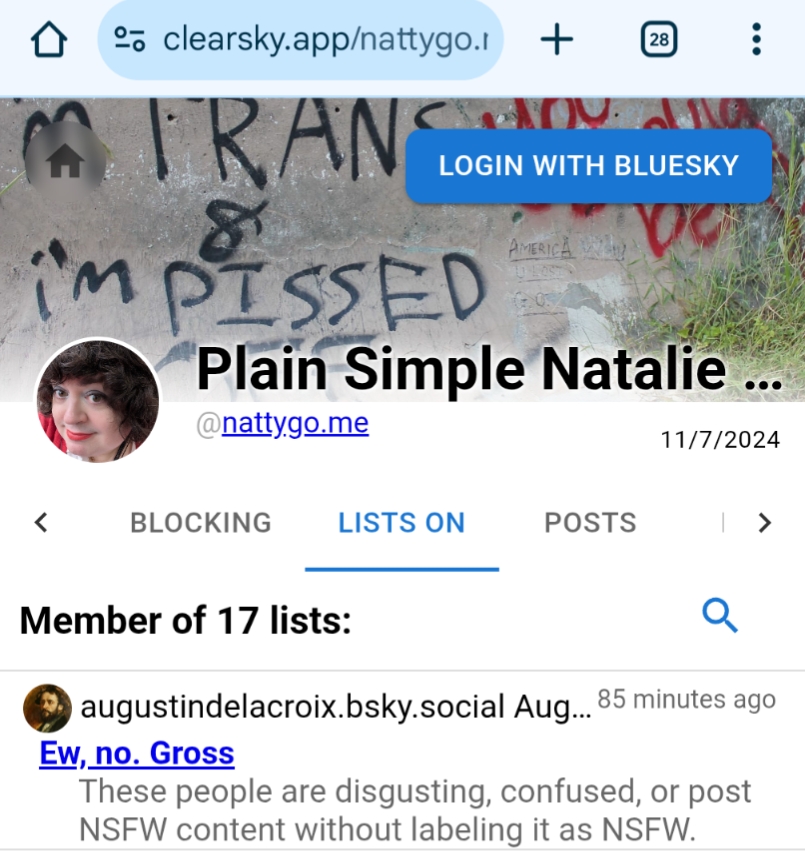Open the "Ew, no. Gross" list link
805x857 pixels.
(137, 753)
